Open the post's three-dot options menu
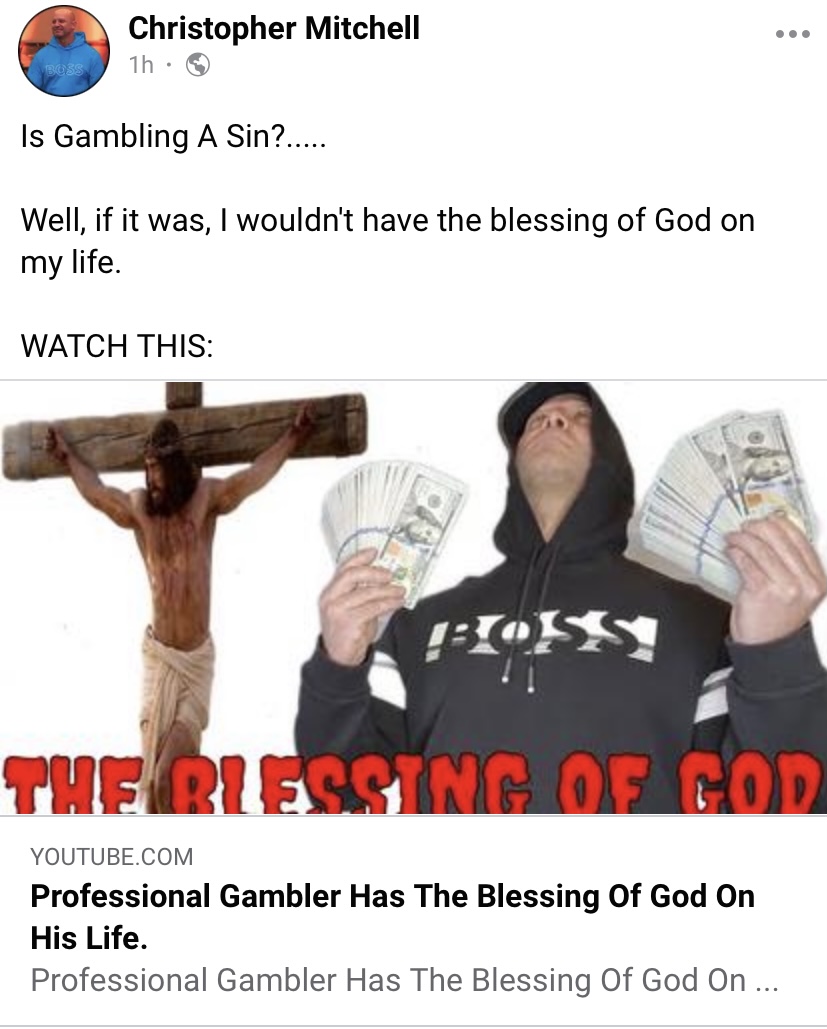 coord(791,34)
